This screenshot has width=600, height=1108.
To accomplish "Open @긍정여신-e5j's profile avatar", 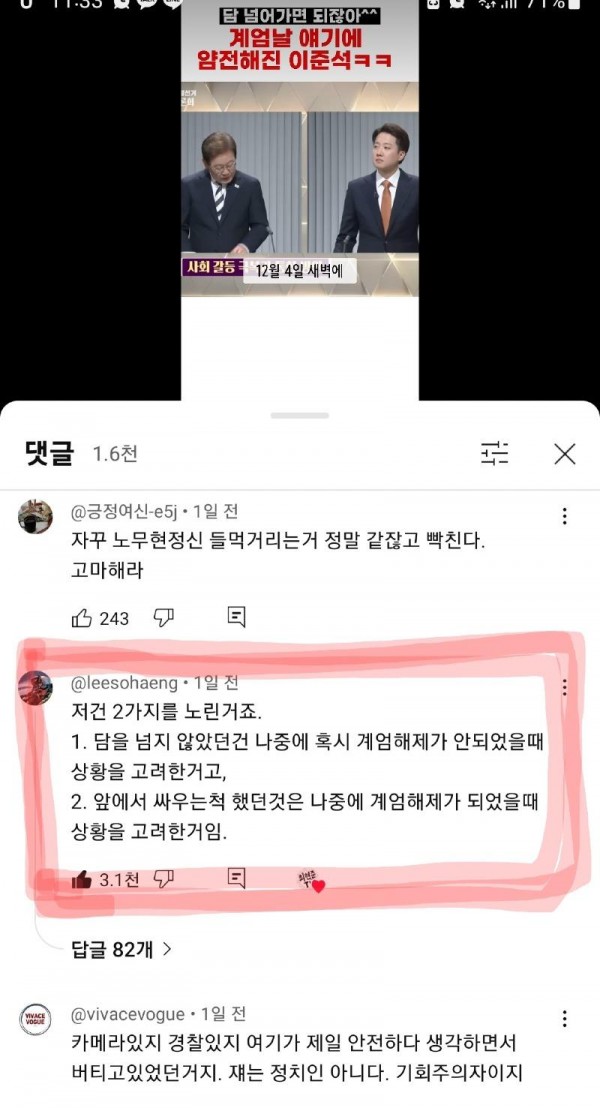I will (35, 516).
